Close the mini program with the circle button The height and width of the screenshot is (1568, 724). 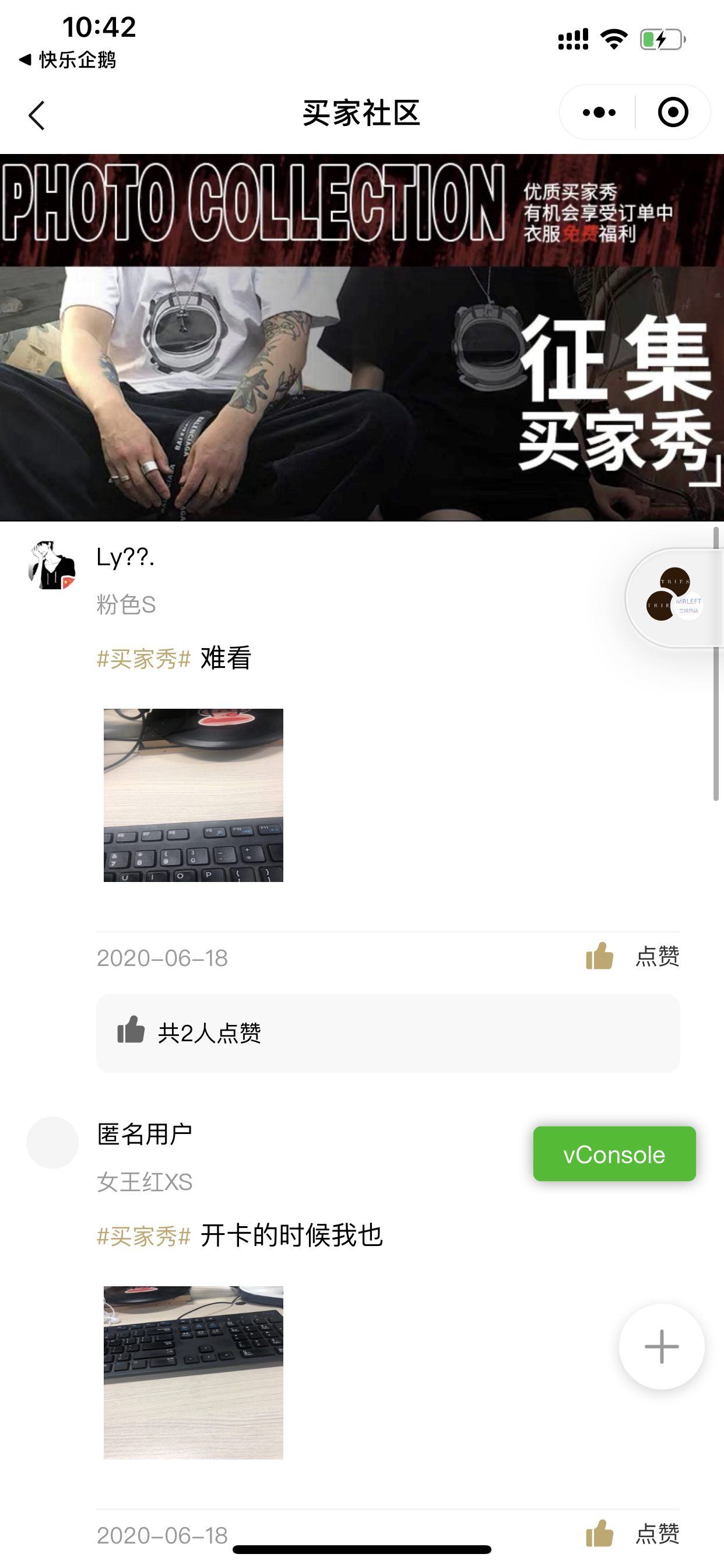673,113
